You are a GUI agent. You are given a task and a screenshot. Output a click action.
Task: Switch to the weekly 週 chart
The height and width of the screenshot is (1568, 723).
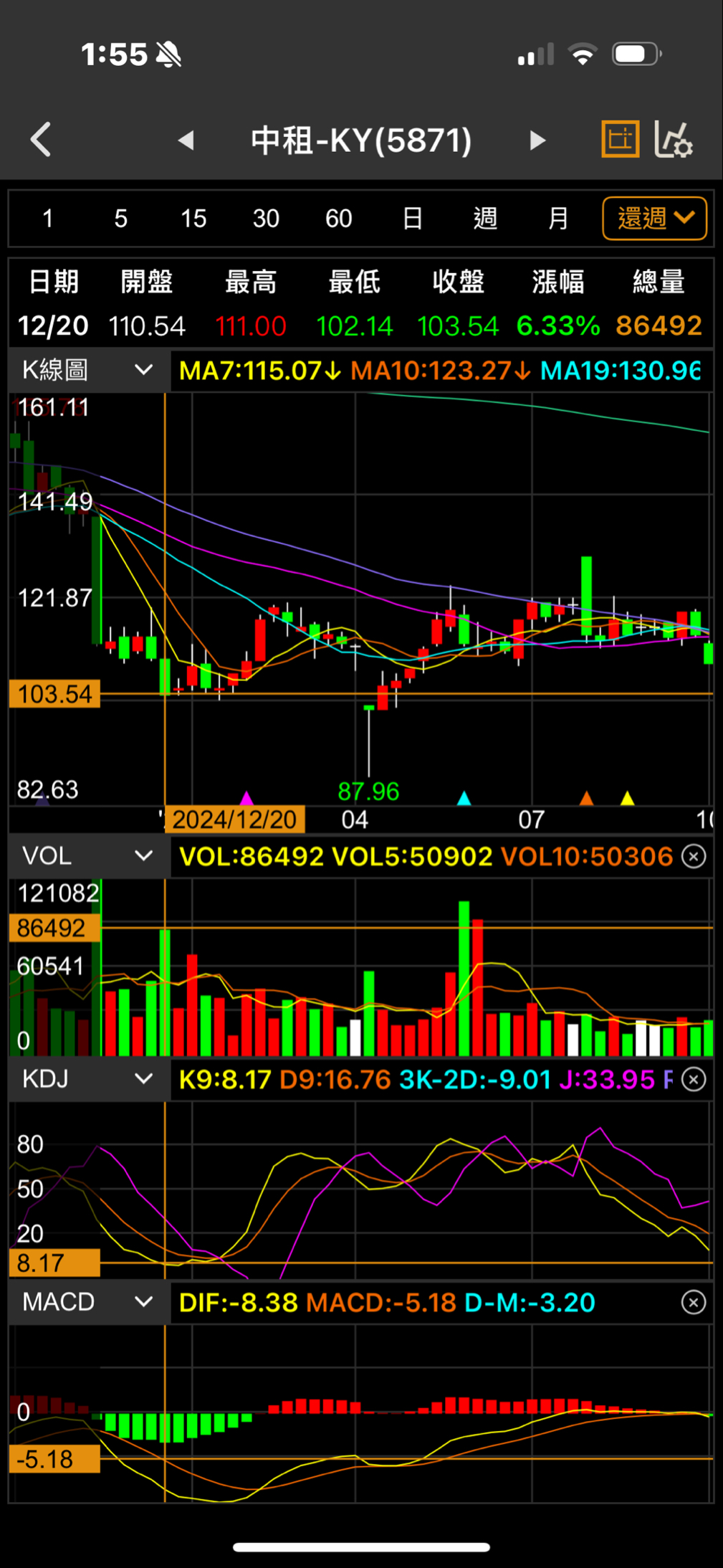(x=485, y=218)
